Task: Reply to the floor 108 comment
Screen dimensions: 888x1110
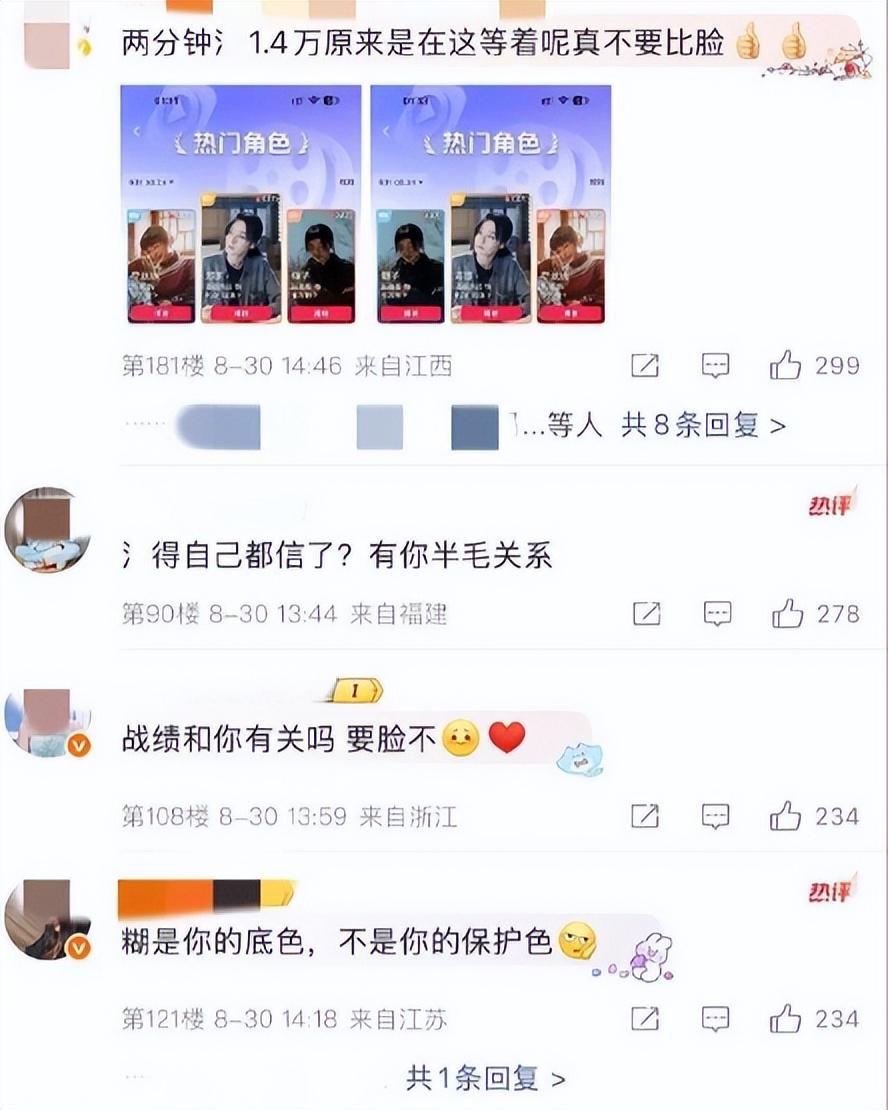Action: pyautogui.click(x=715, y=817)
